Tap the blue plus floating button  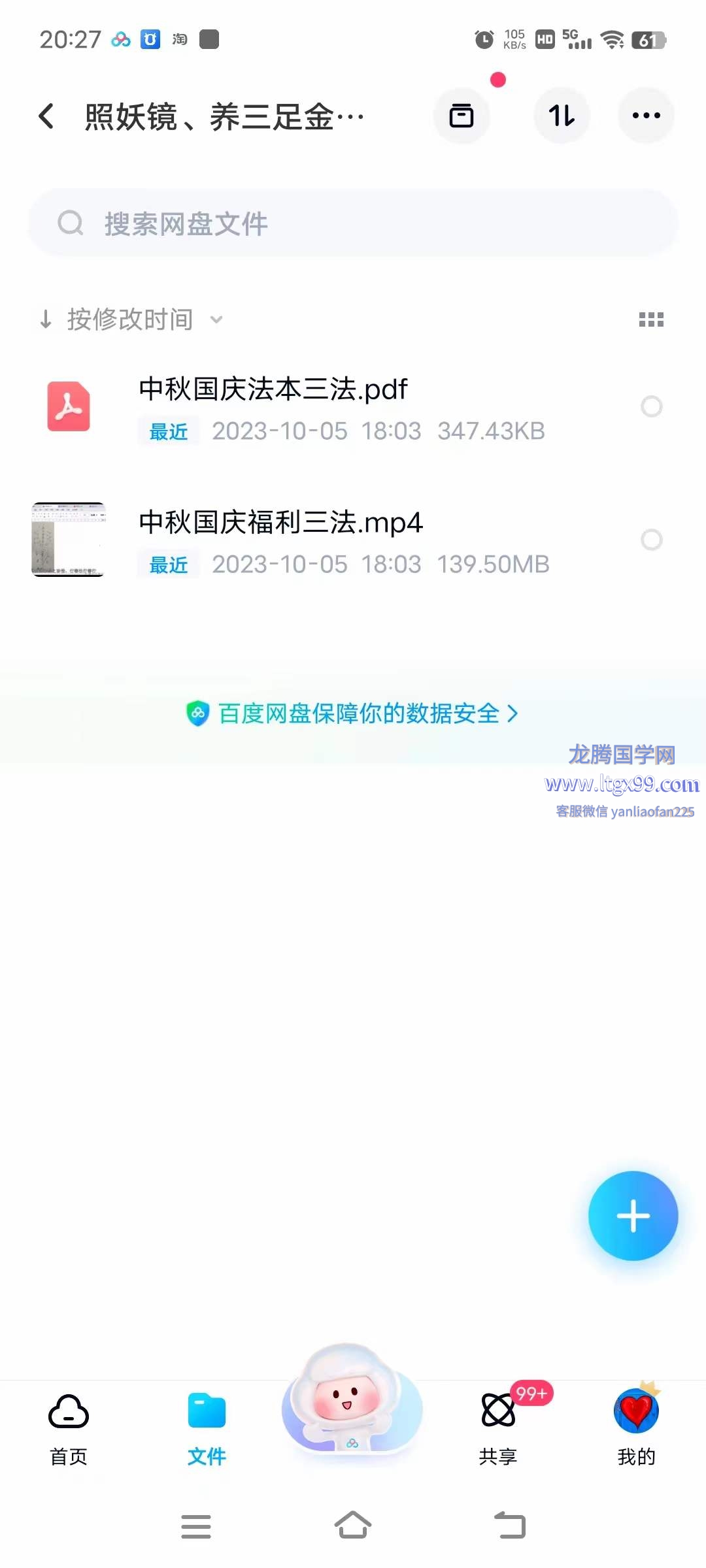(633, 1216)
